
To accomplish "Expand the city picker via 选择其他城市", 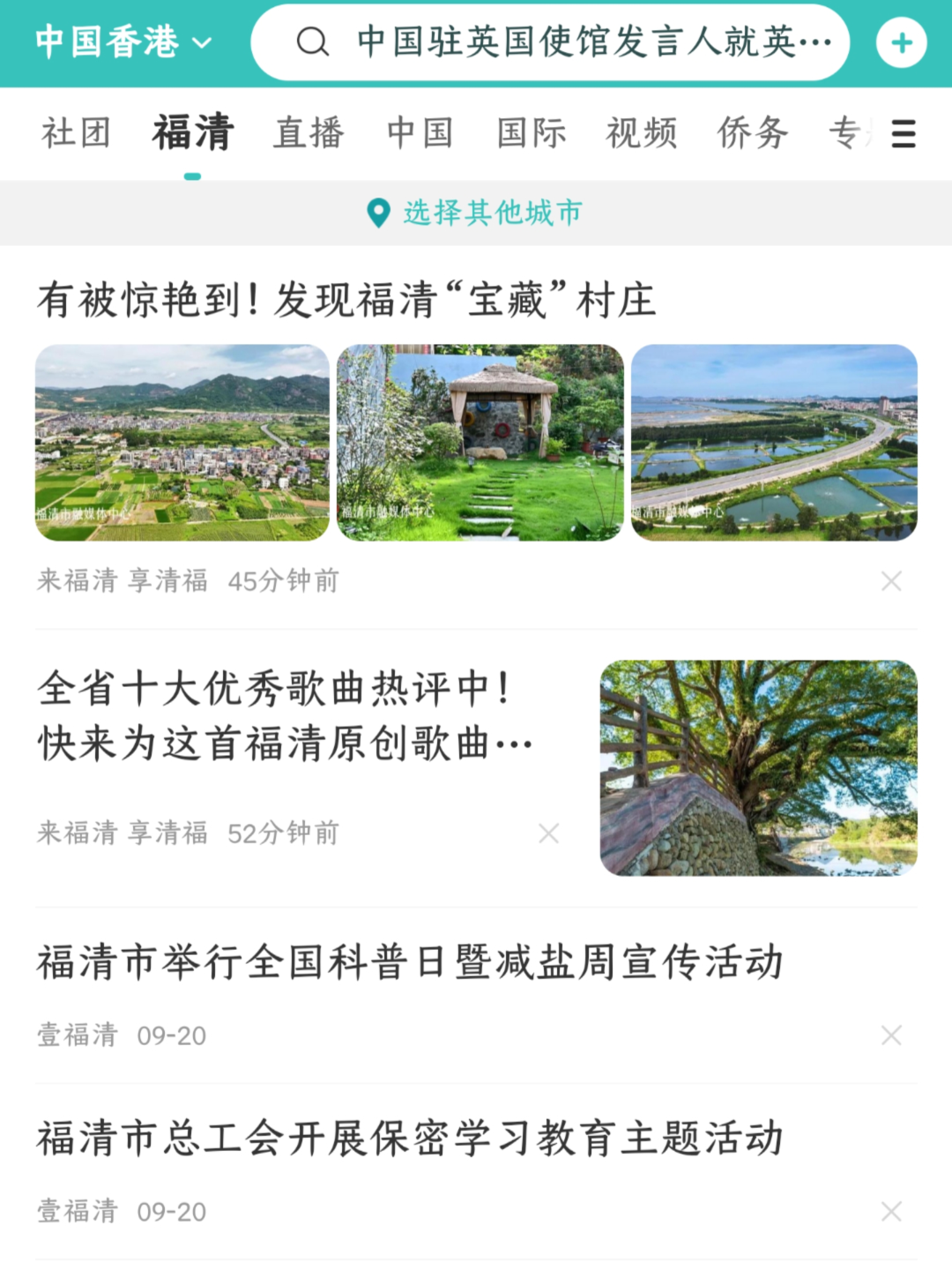I will coord(492,213).
